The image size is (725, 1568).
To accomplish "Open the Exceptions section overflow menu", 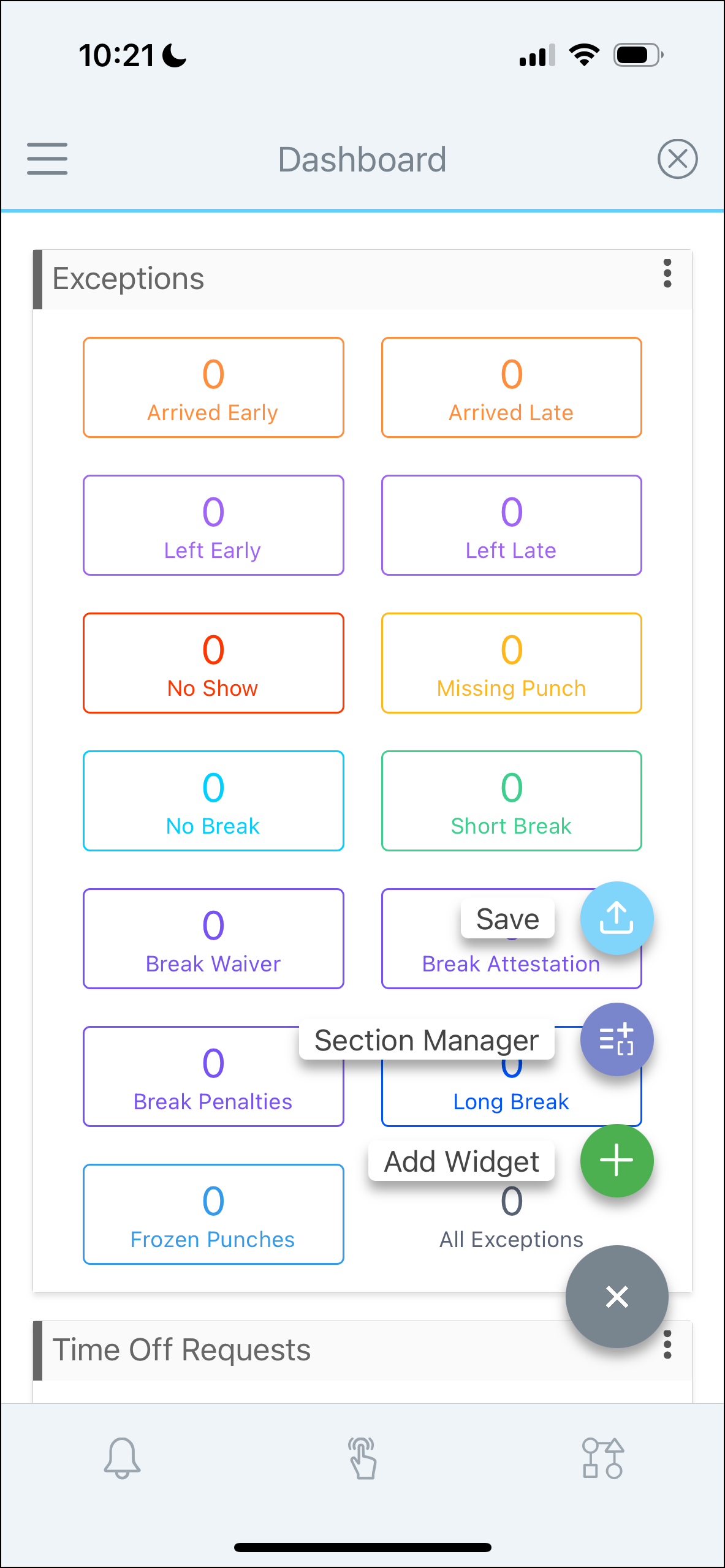I will point(667,273).
